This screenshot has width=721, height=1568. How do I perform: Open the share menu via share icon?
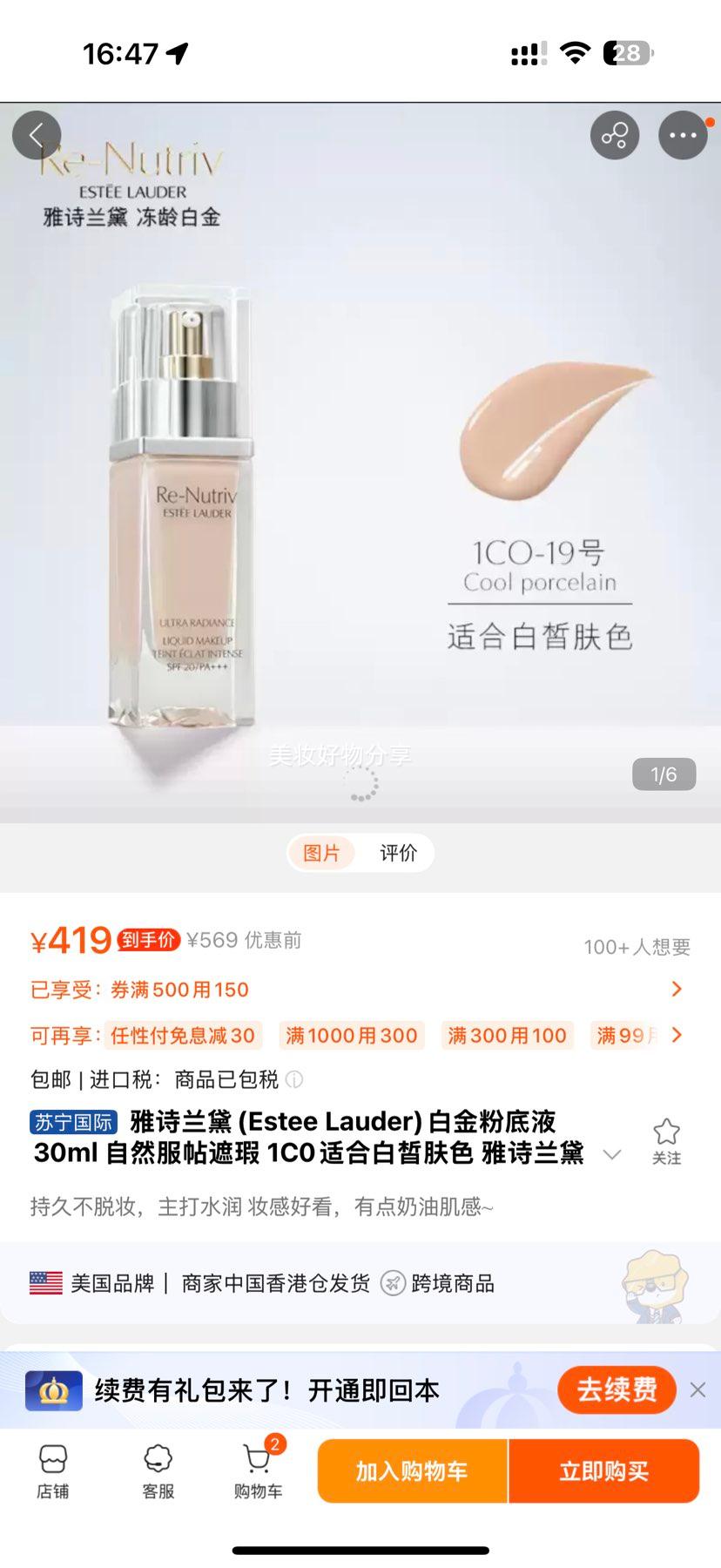pos(615,136)
